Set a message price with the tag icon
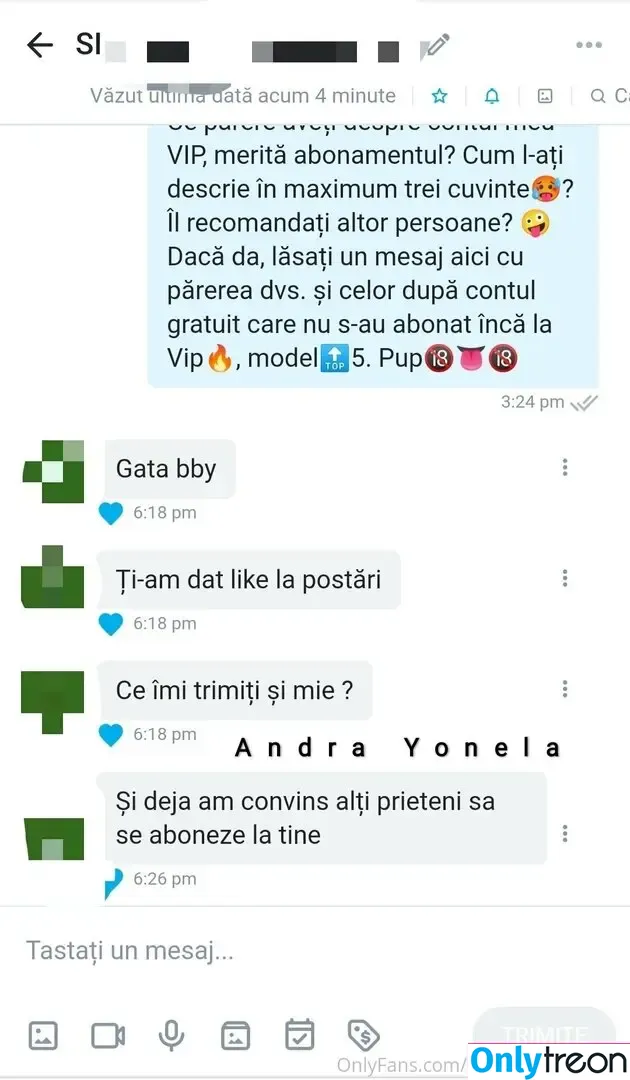Image resolution: width=630 pixels, height=1080 pixels. point(362,1035)
